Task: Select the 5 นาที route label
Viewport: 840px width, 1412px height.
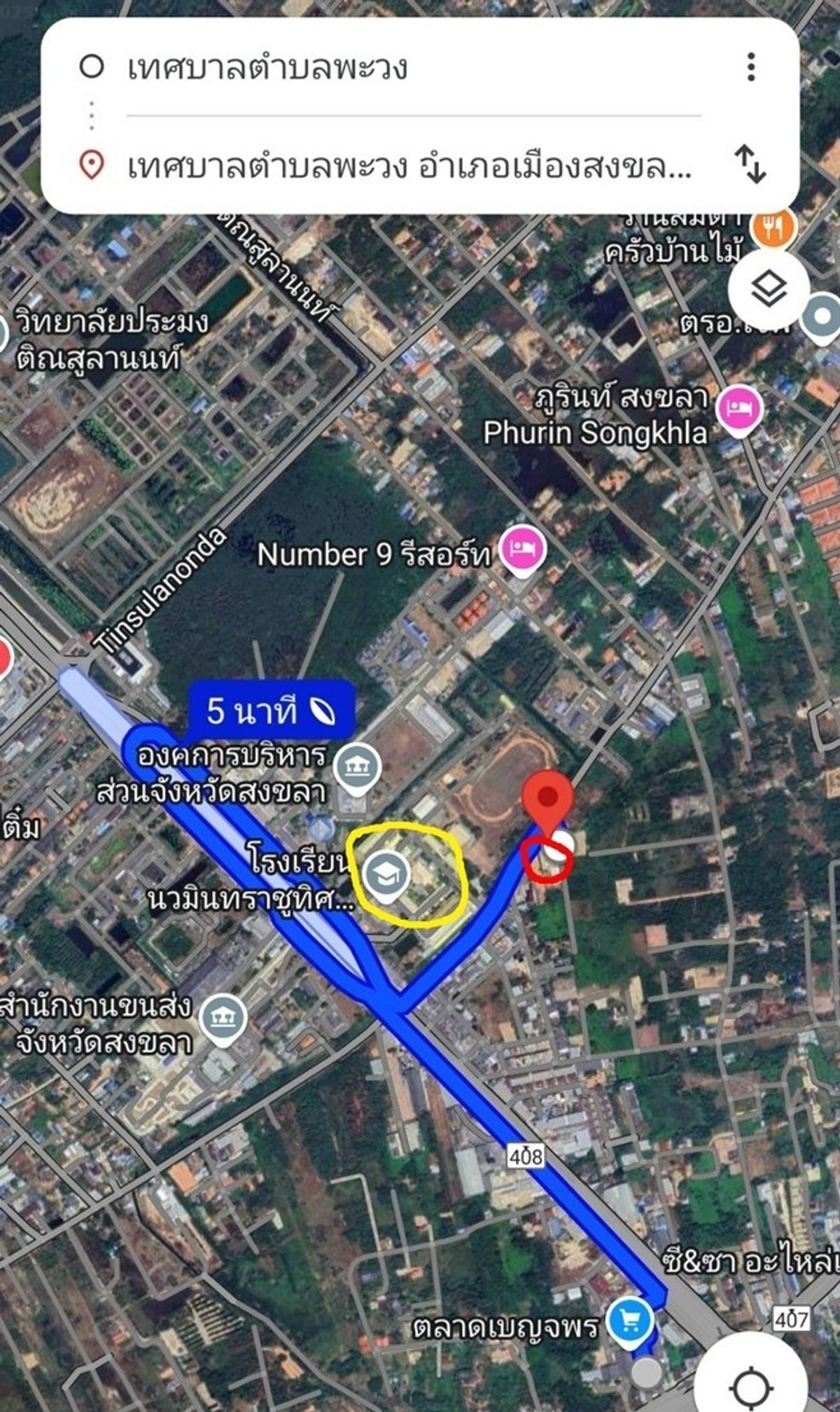Action: tap(270, 711)
